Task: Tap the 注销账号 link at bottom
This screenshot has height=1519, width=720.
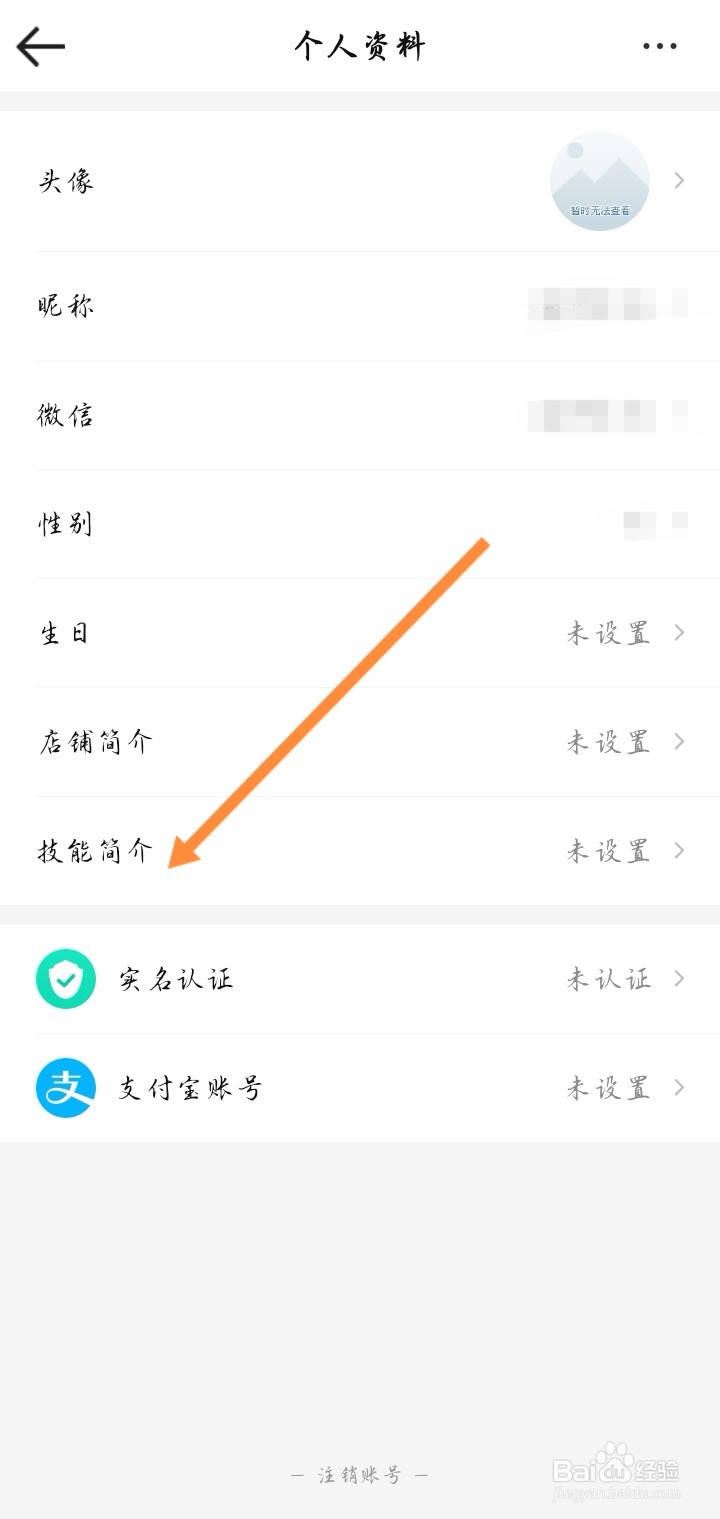Action: [360, 1471]
